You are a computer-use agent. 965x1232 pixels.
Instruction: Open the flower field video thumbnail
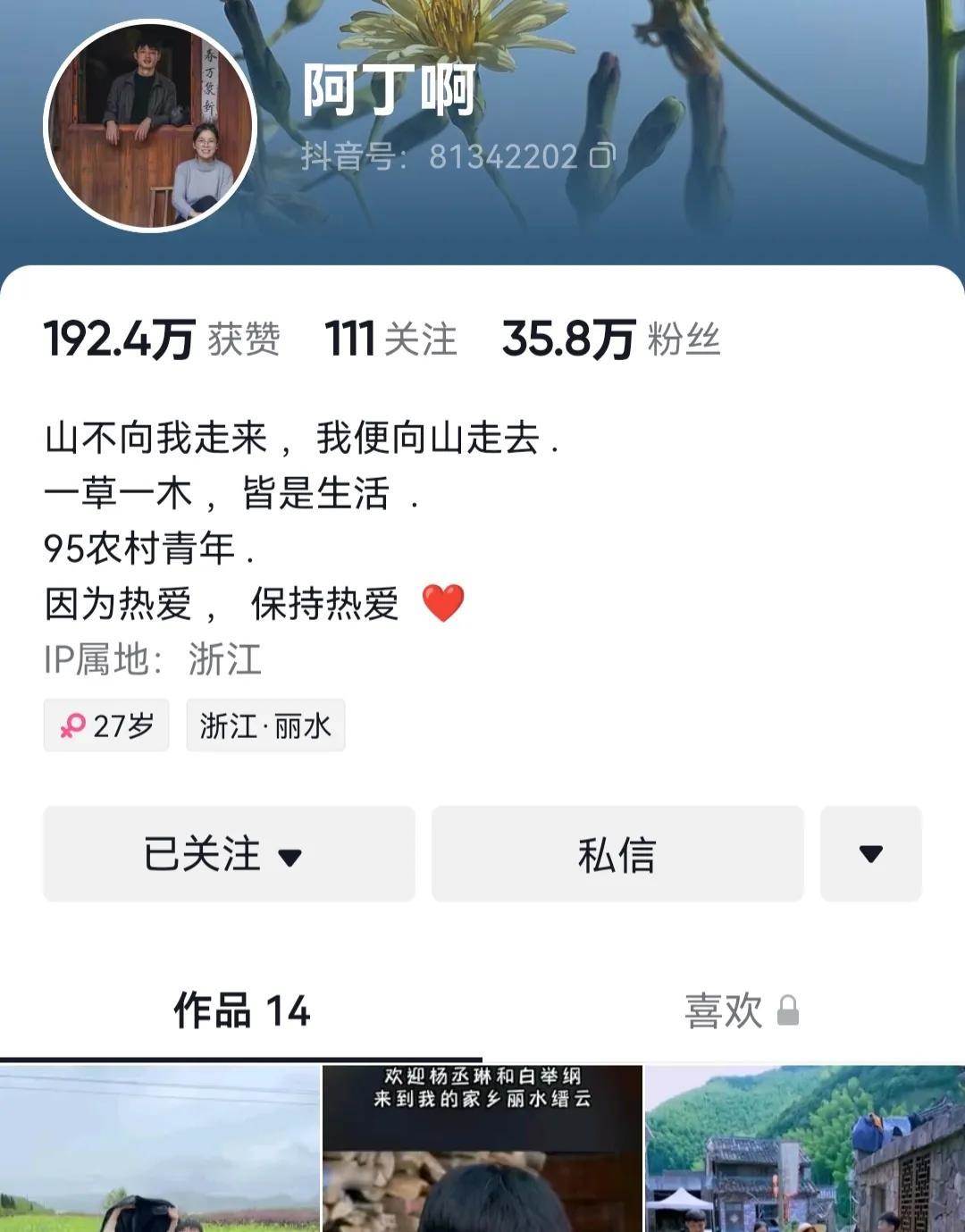tap(159, 1150)
